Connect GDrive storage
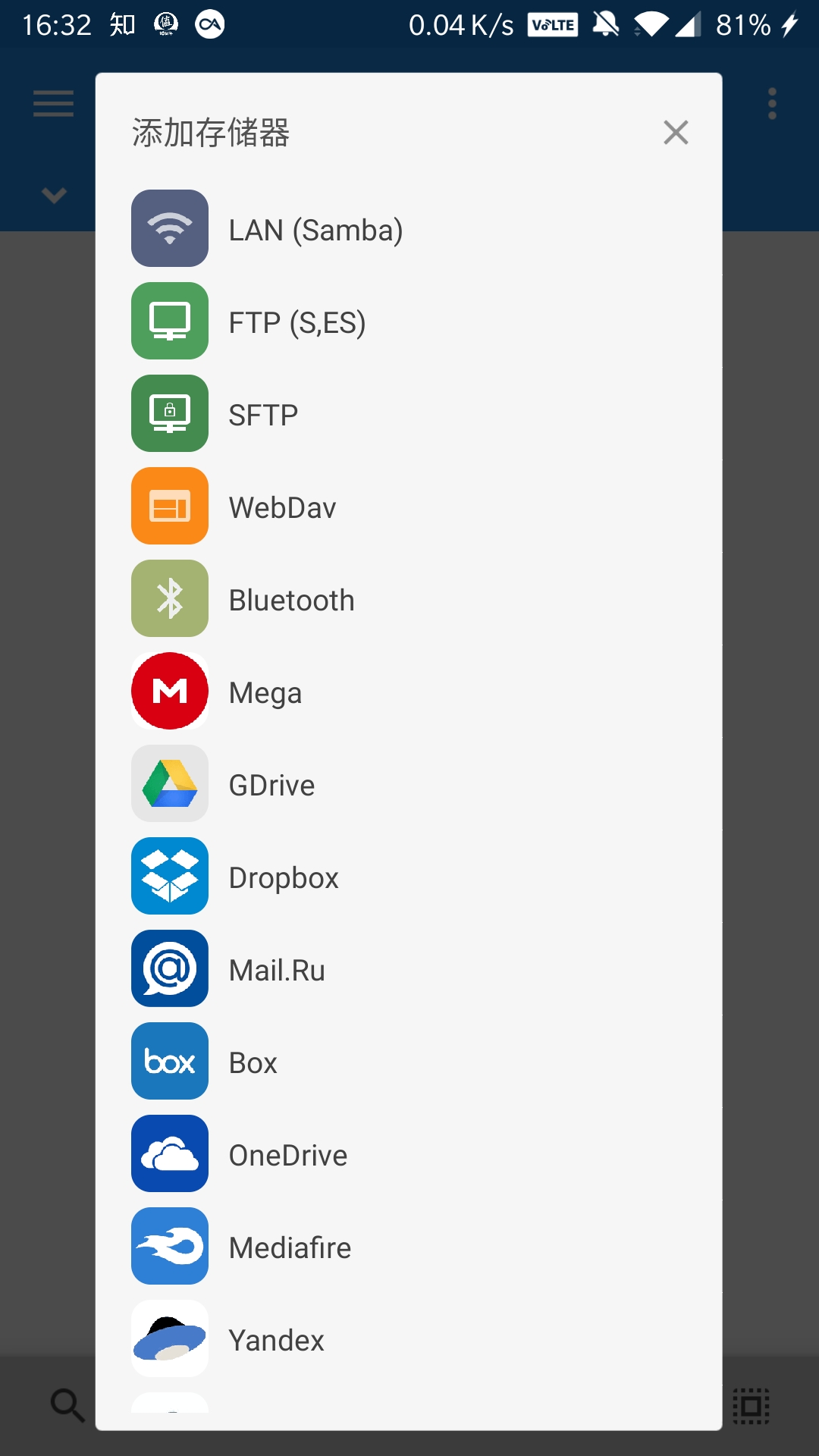 click(x=271, y=785)
